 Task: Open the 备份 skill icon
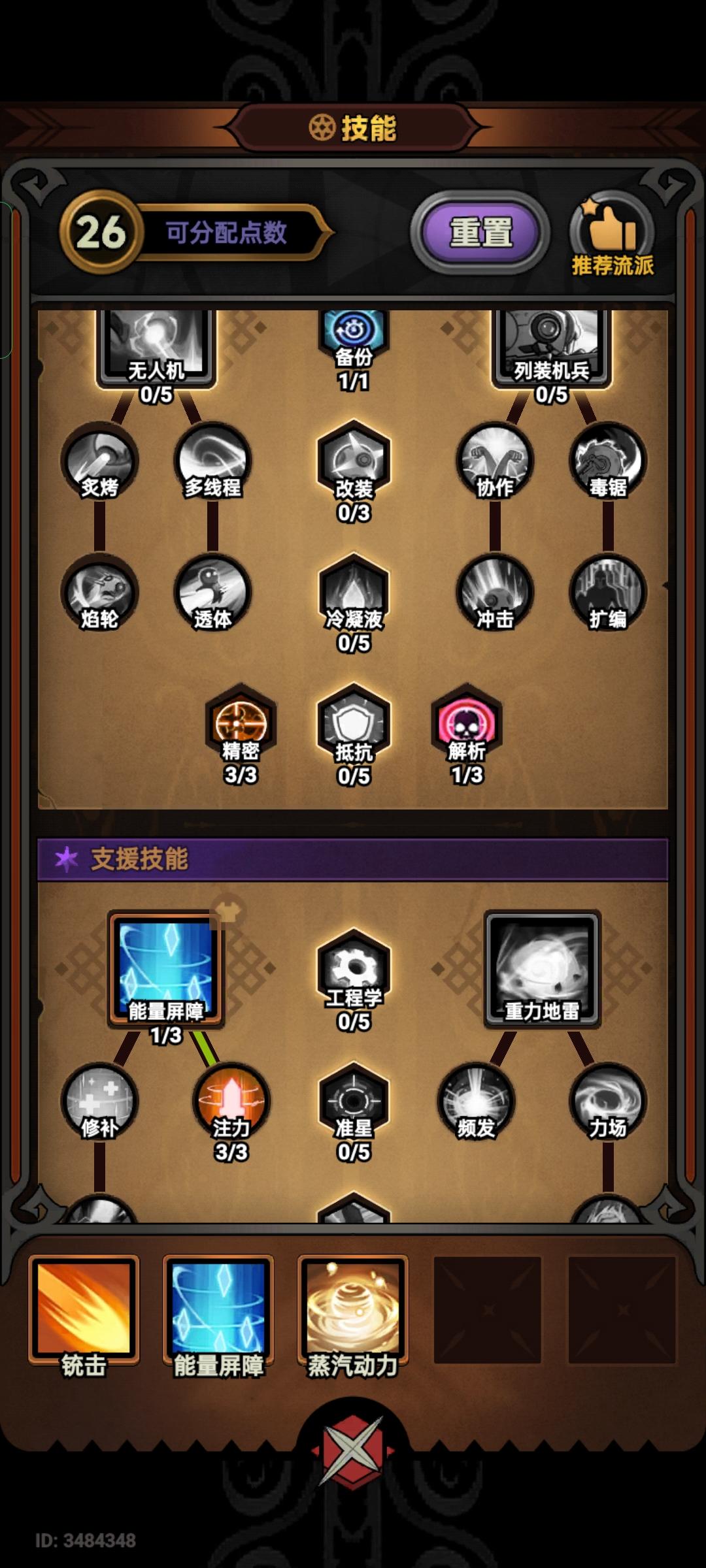pos(353,333)
